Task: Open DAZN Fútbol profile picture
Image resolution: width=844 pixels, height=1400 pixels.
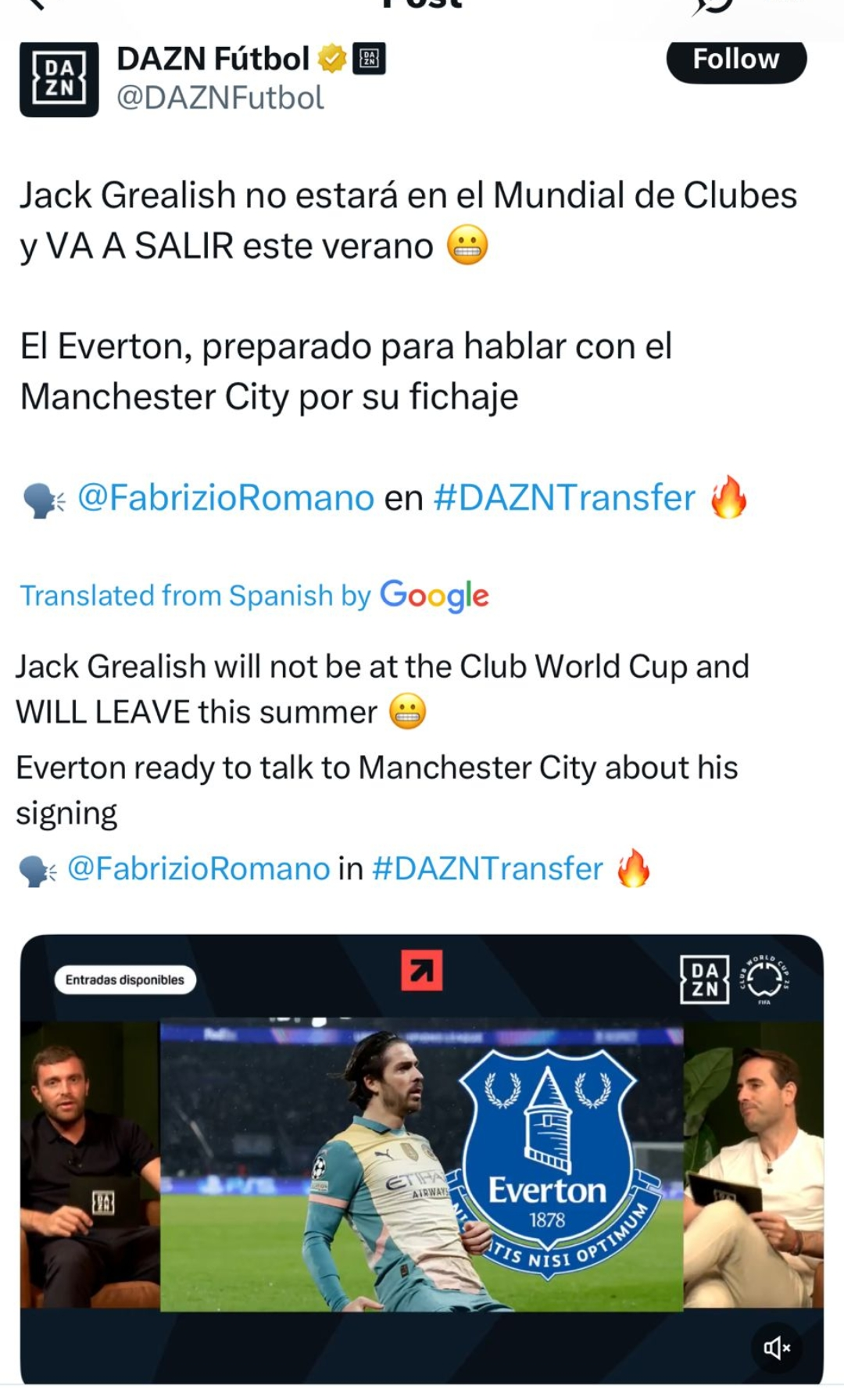Action: pyautogui.click(x=59, y=80)
